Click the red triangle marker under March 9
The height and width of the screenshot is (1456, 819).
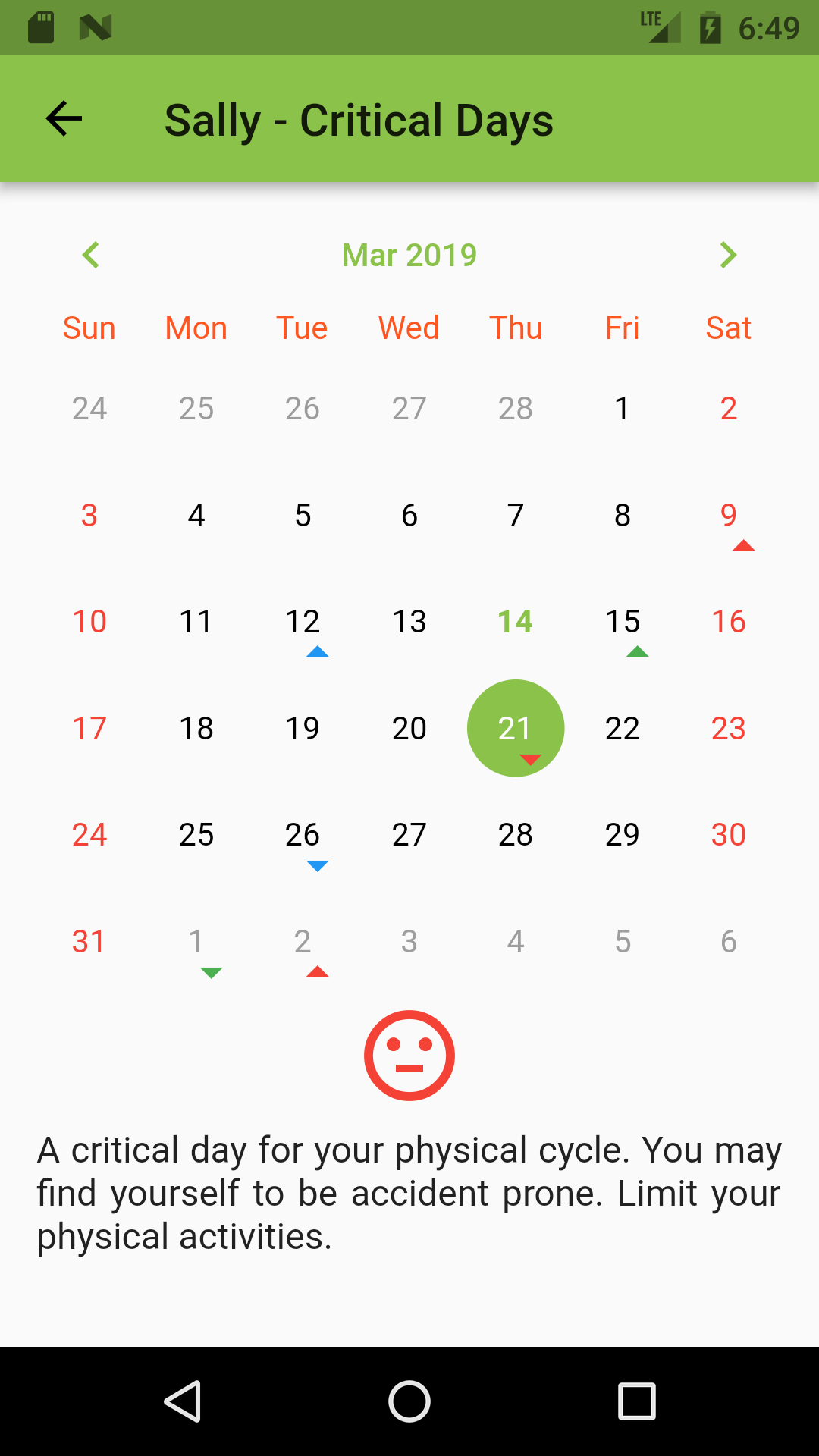coord(744,544)
